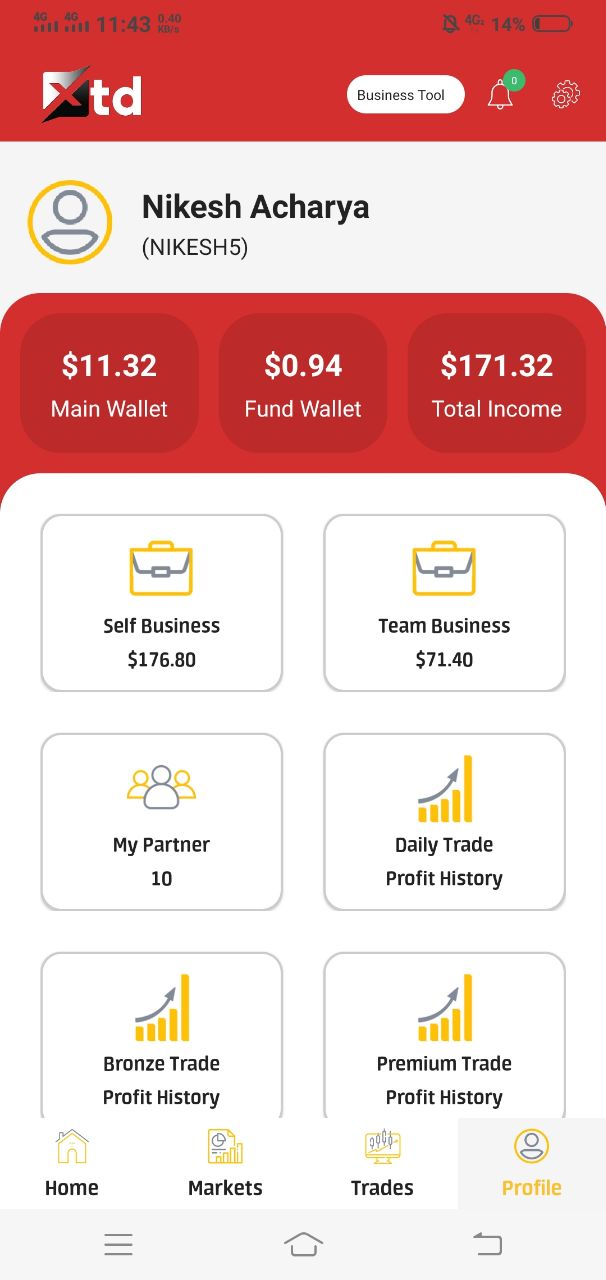The height and width of the screenshot is (1280, 606).
Task: Open Bronze Trade Profit History
Action: pos(161,1036)
